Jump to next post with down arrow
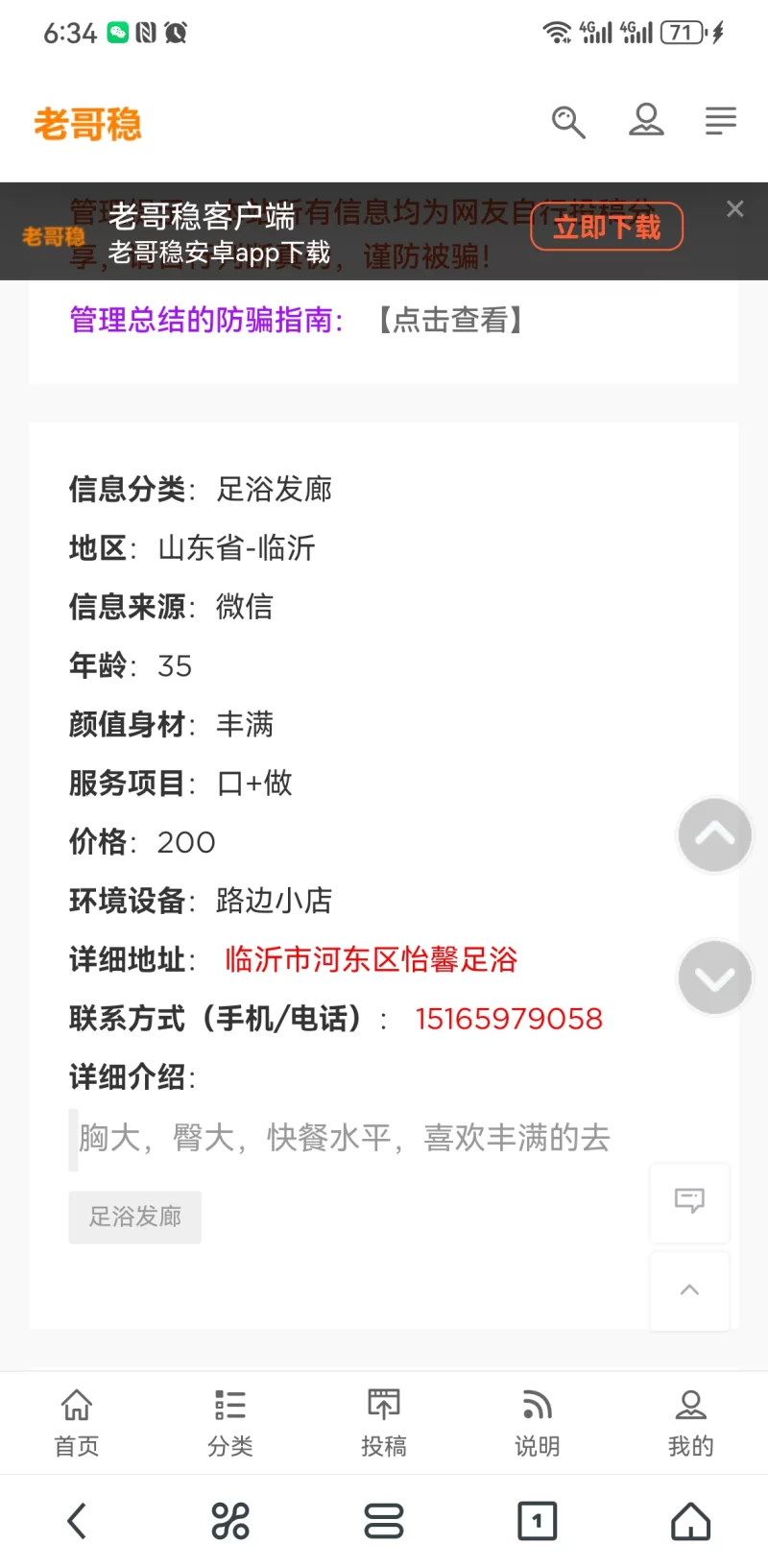Screen dimensions: 768x1568 coord(714,977)
